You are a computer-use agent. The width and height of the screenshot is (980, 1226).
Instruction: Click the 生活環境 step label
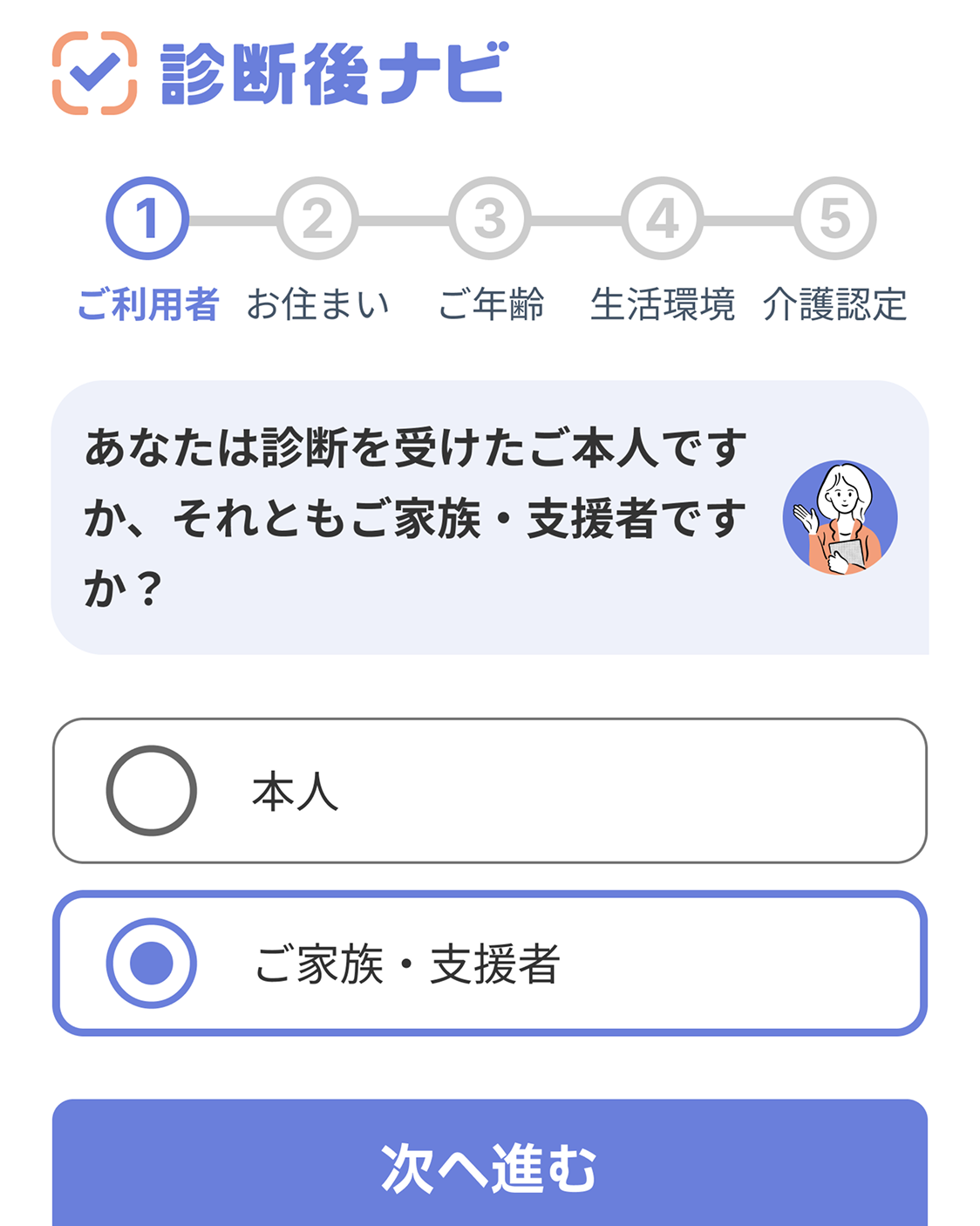point(664,303)
